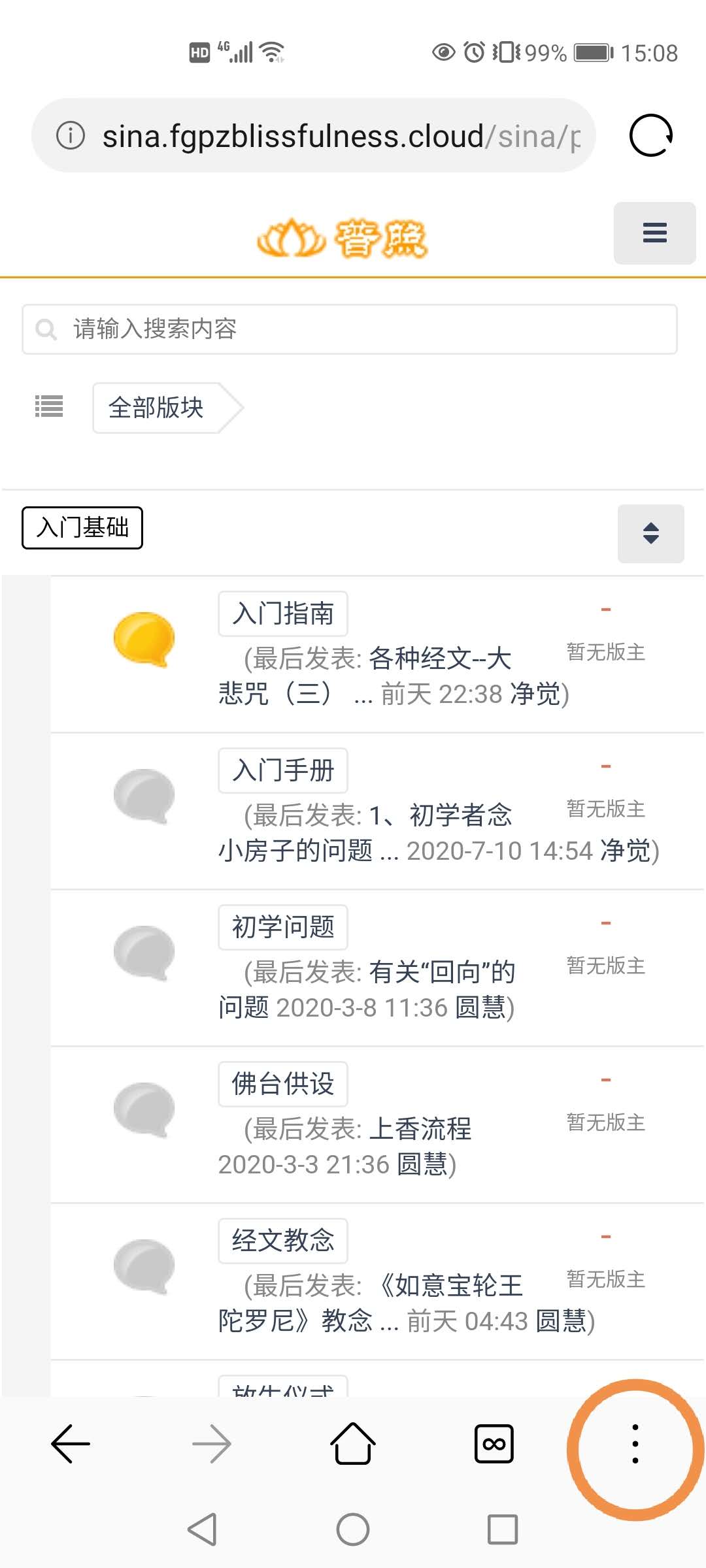Open the 全部版块 breadcrumb link
706x1568 pixels.
156,408
